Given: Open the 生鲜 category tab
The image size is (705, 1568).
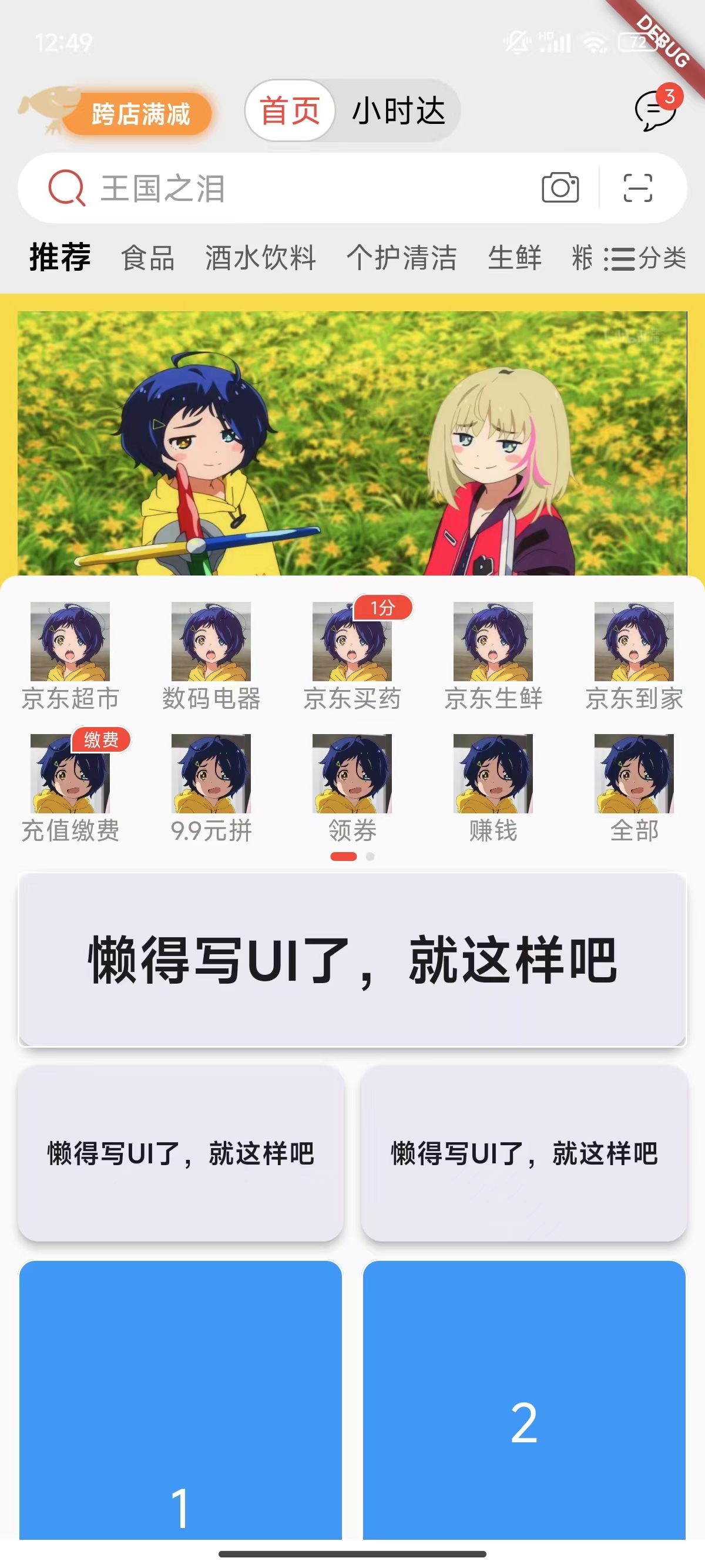Looking at the screenshot, I should tap(515, 257).
